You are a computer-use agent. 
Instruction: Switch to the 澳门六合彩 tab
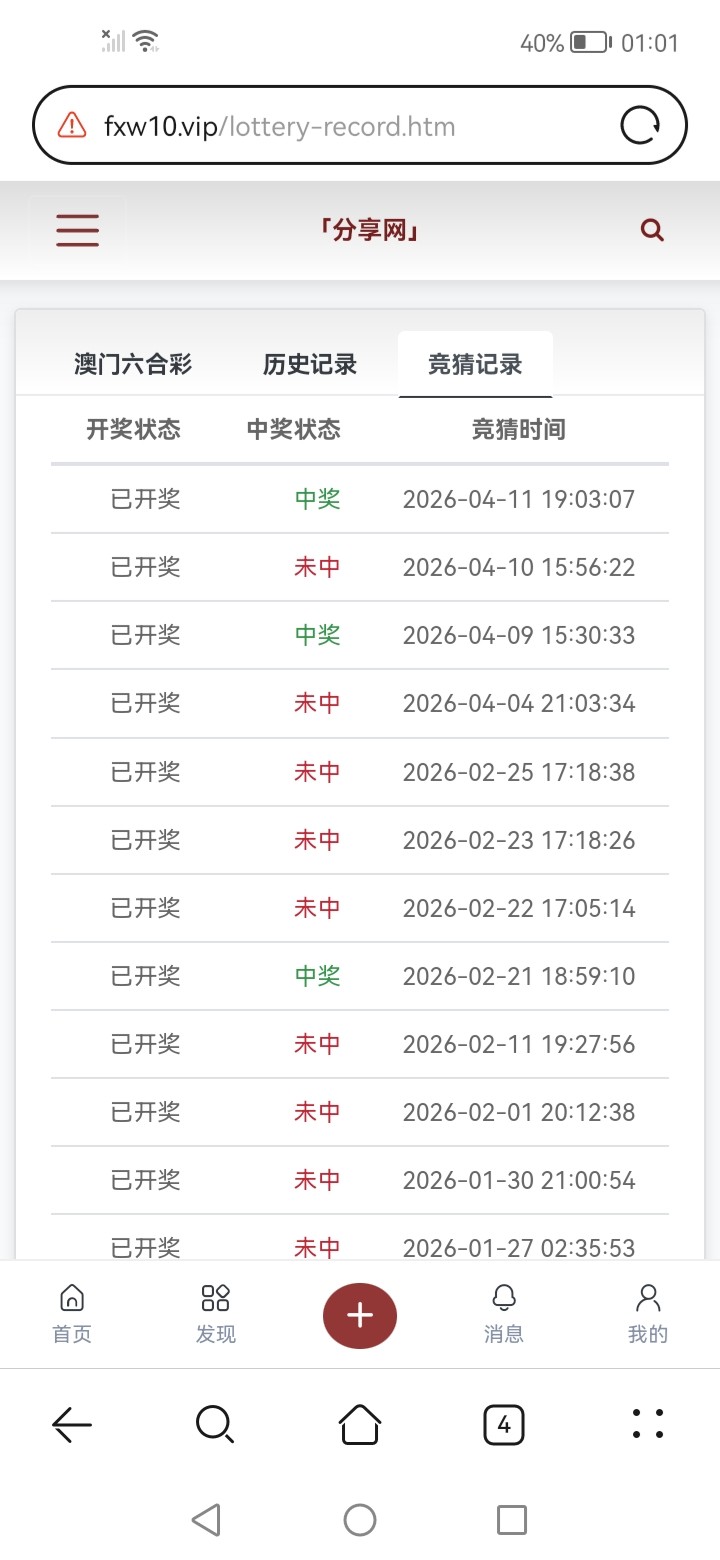[133, 365]
